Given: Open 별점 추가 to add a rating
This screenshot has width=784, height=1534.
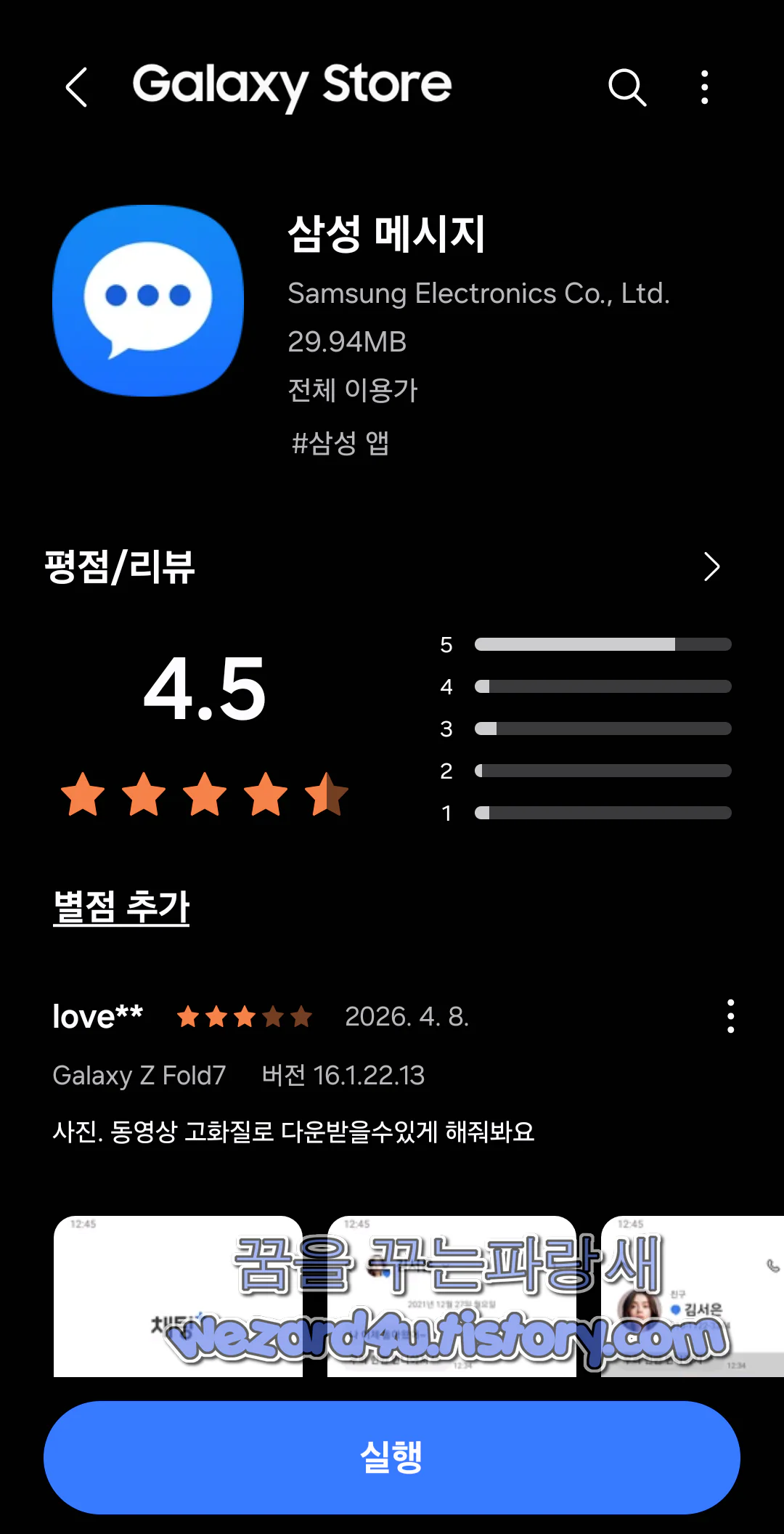Looking at the screenshot, I should tap(121, 906).
